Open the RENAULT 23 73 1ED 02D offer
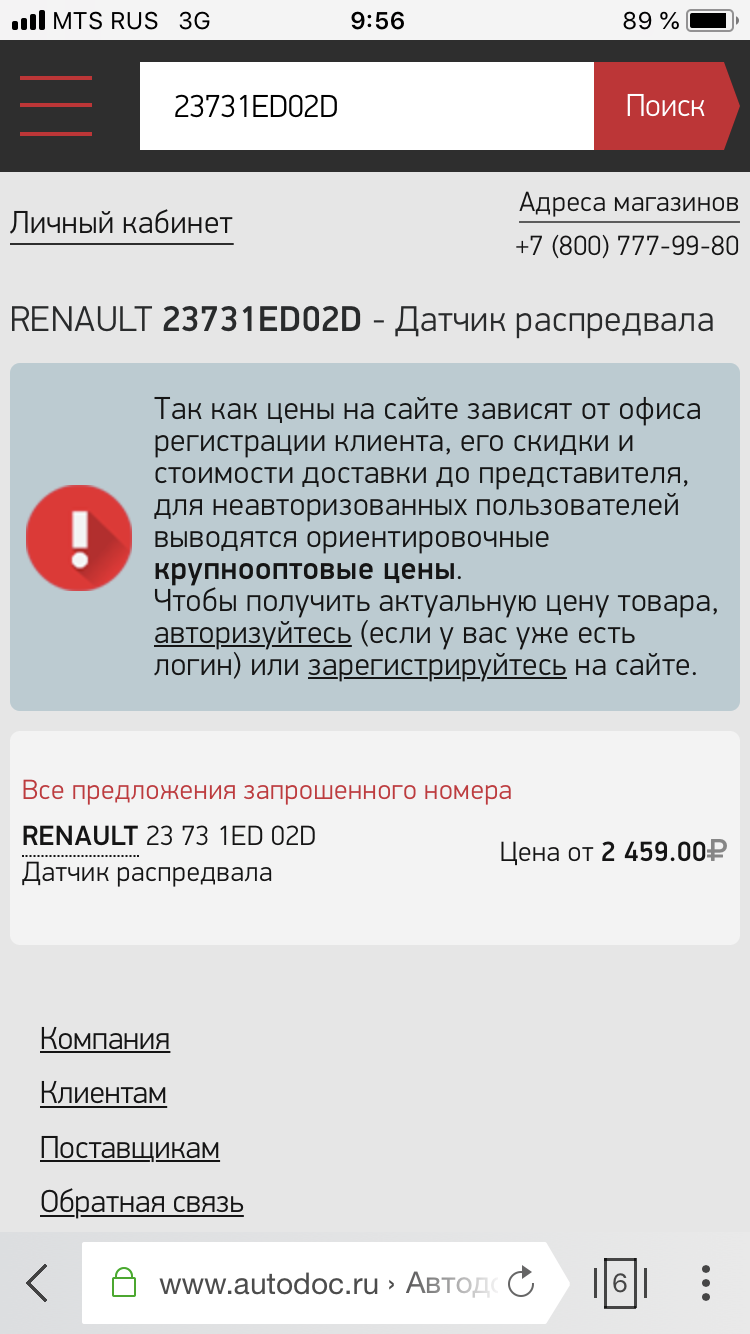 coord(169,836)
